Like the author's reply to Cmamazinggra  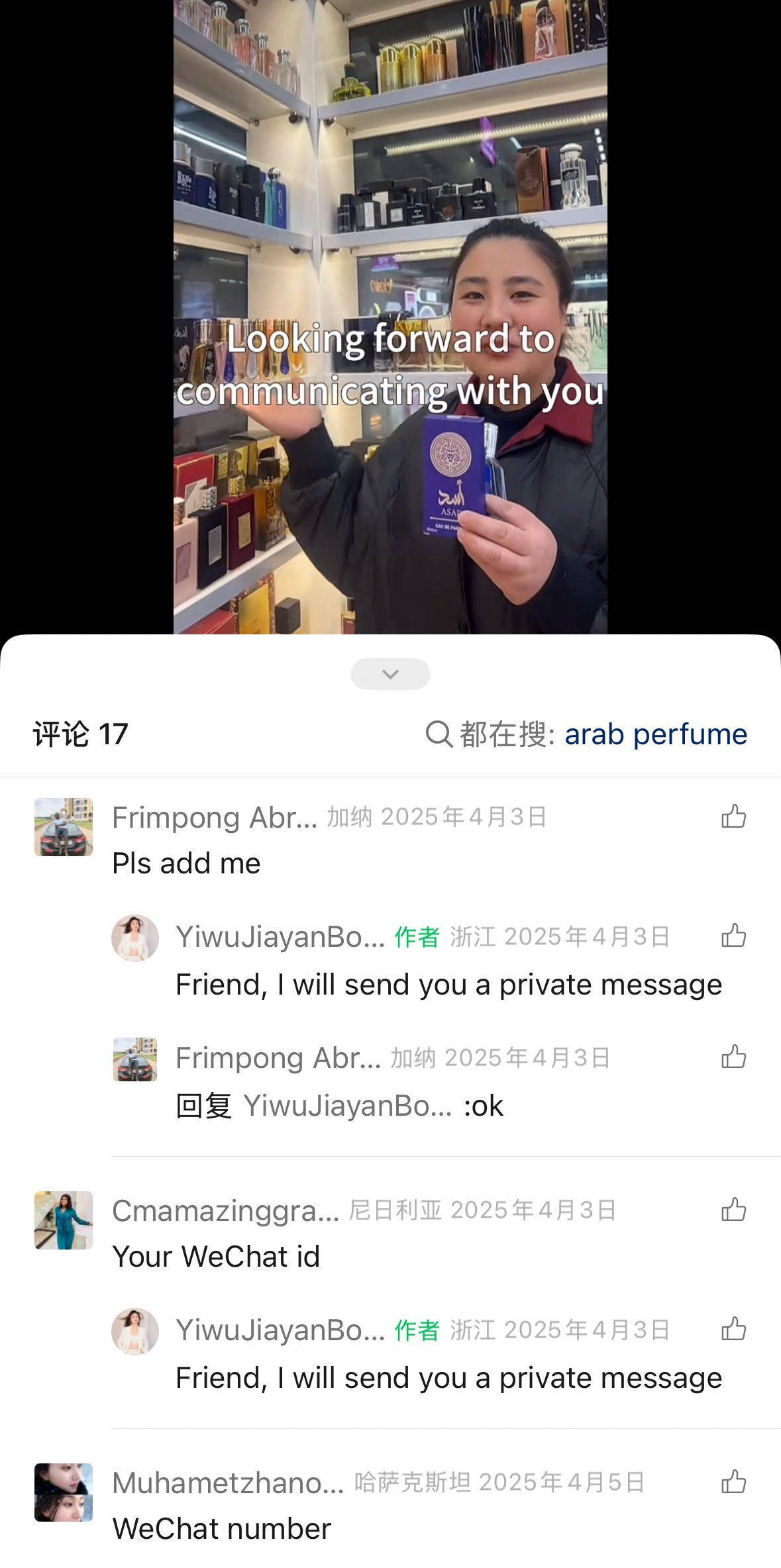733,1330
